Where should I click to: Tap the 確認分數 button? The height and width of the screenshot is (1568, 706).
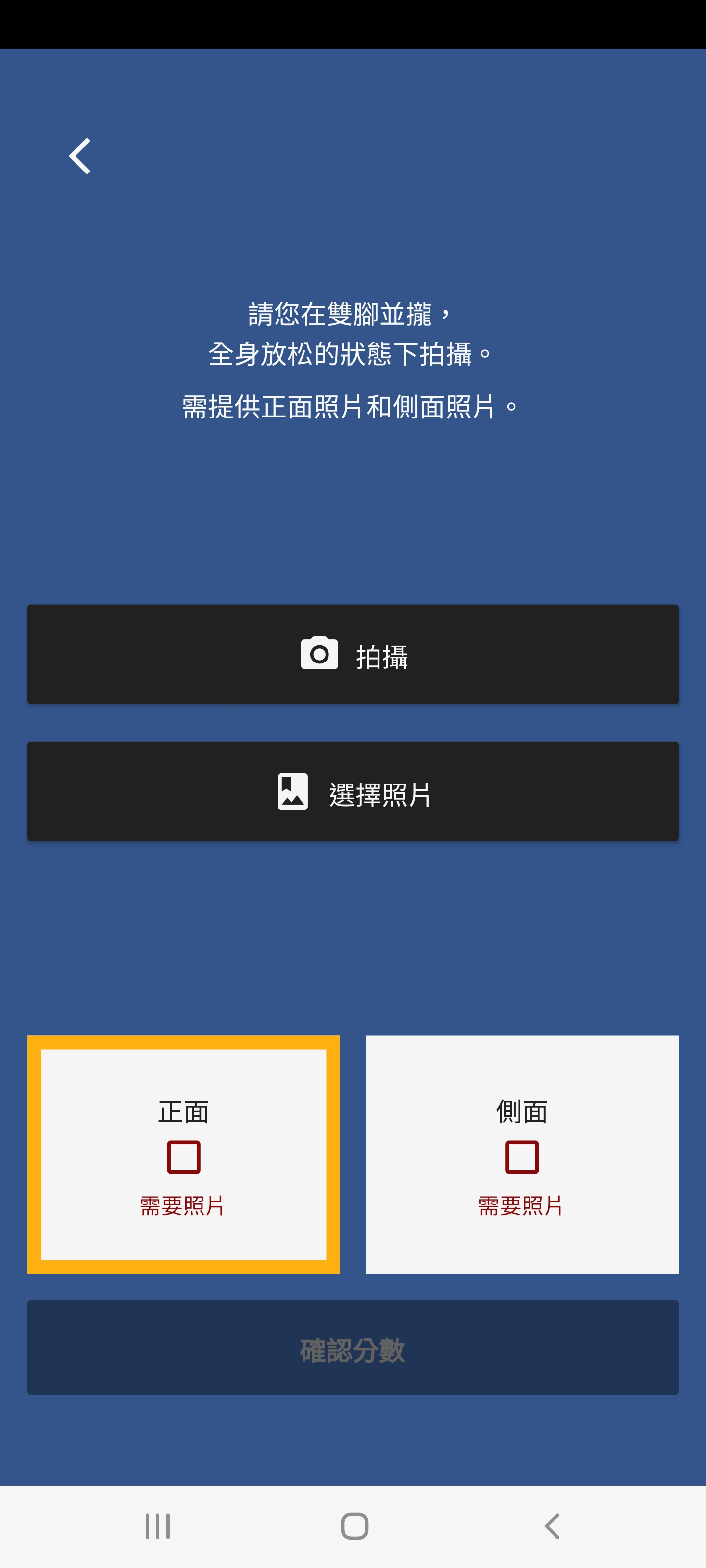pos(353,1347)
